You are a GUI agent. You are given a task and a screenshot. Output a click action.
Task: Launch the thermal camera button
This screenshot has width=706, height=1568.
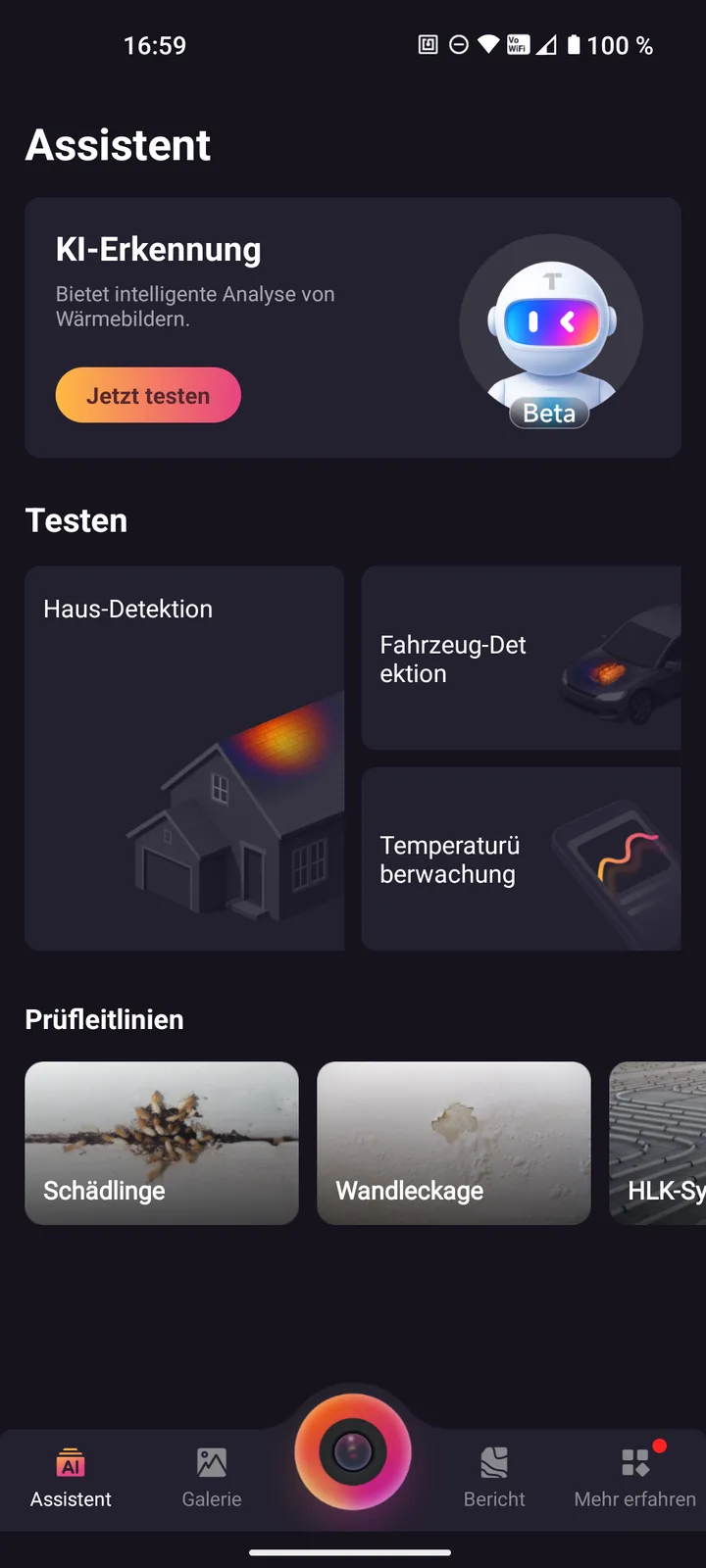pyautogui.click(x=353, y=1451)
